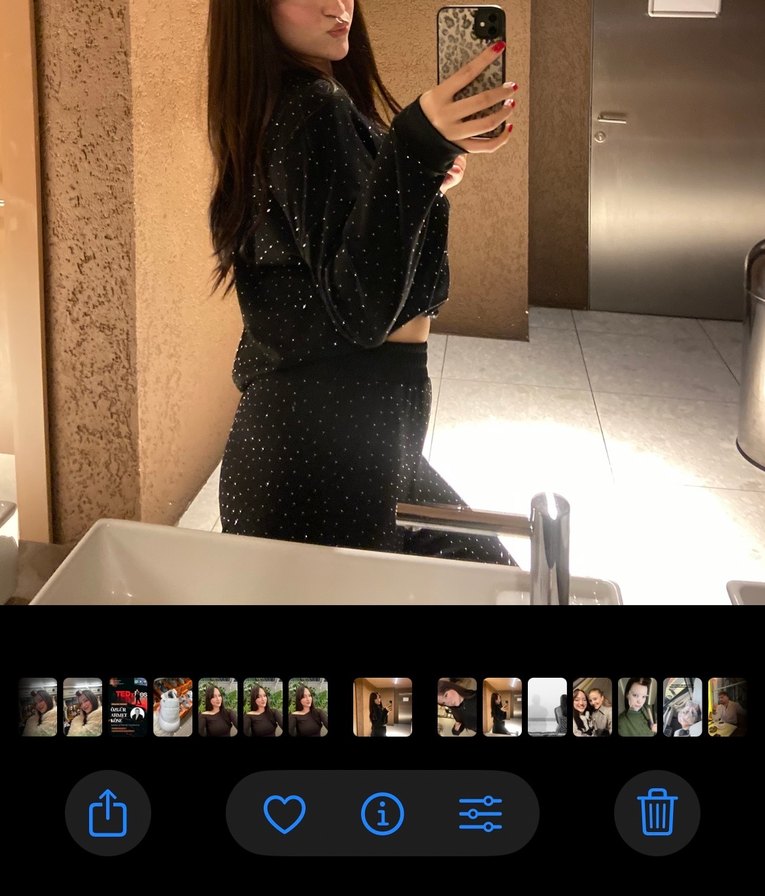Share this photo

tap(108, 813)
